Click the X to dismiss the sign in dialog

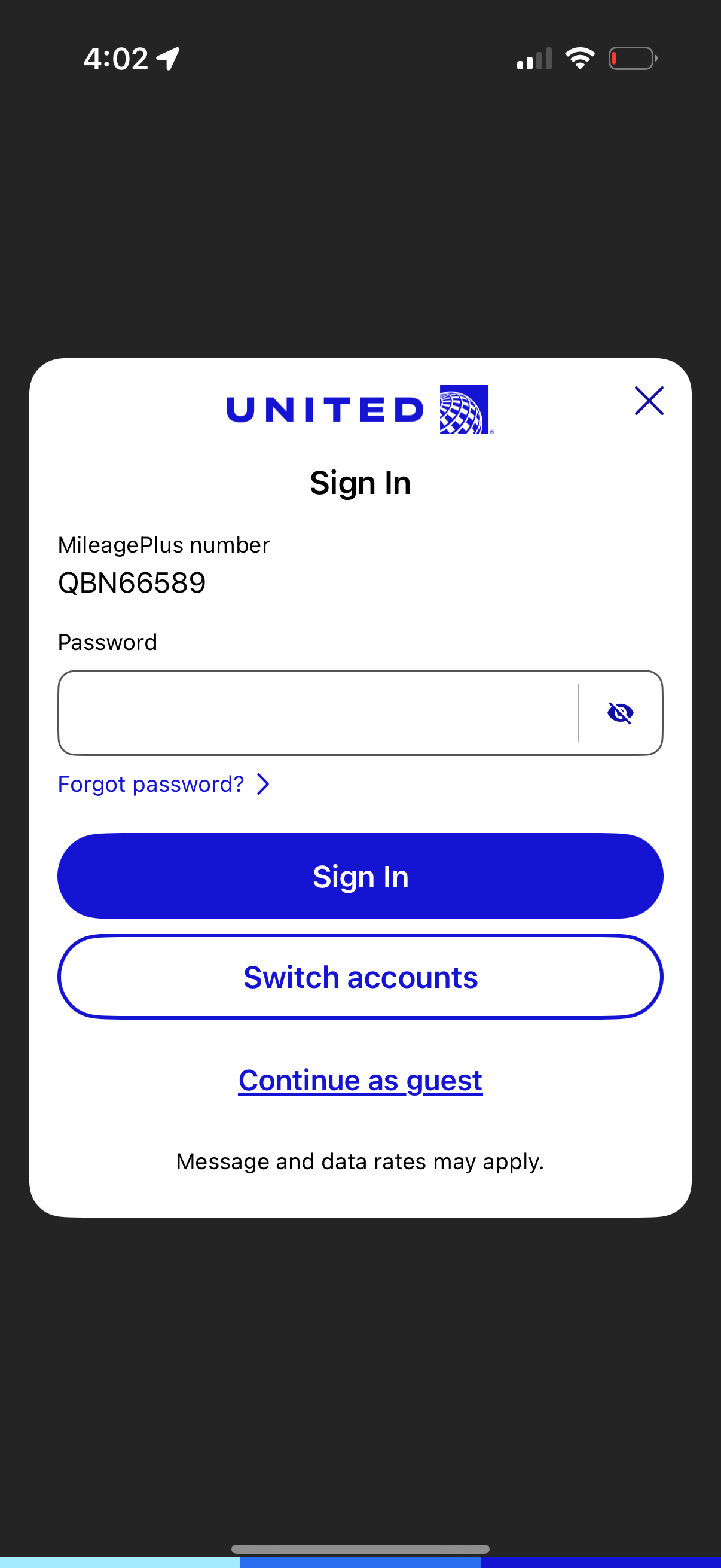tap(649, 401)
